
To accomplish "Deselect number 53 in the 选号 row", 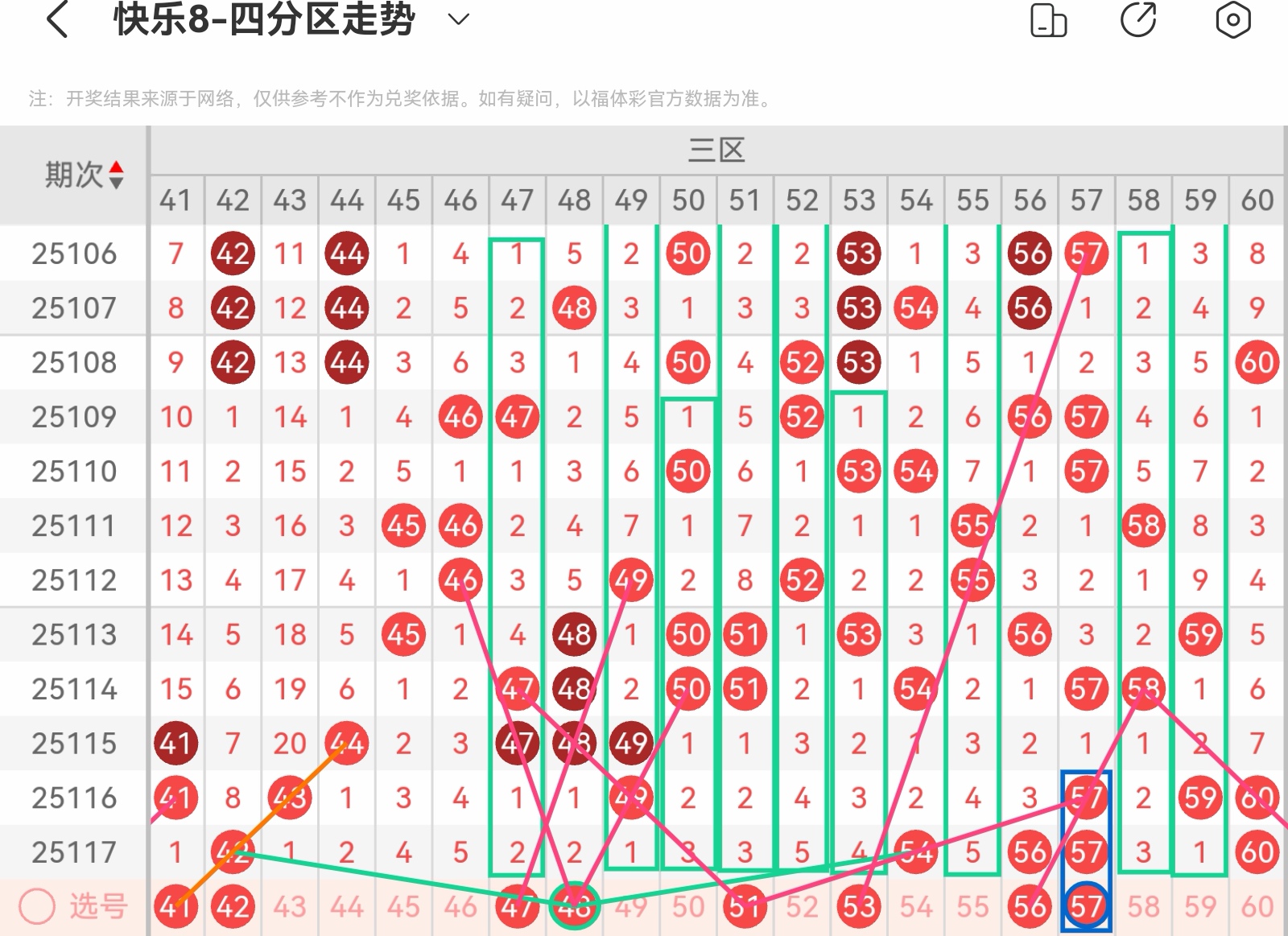I will [859, 907].
